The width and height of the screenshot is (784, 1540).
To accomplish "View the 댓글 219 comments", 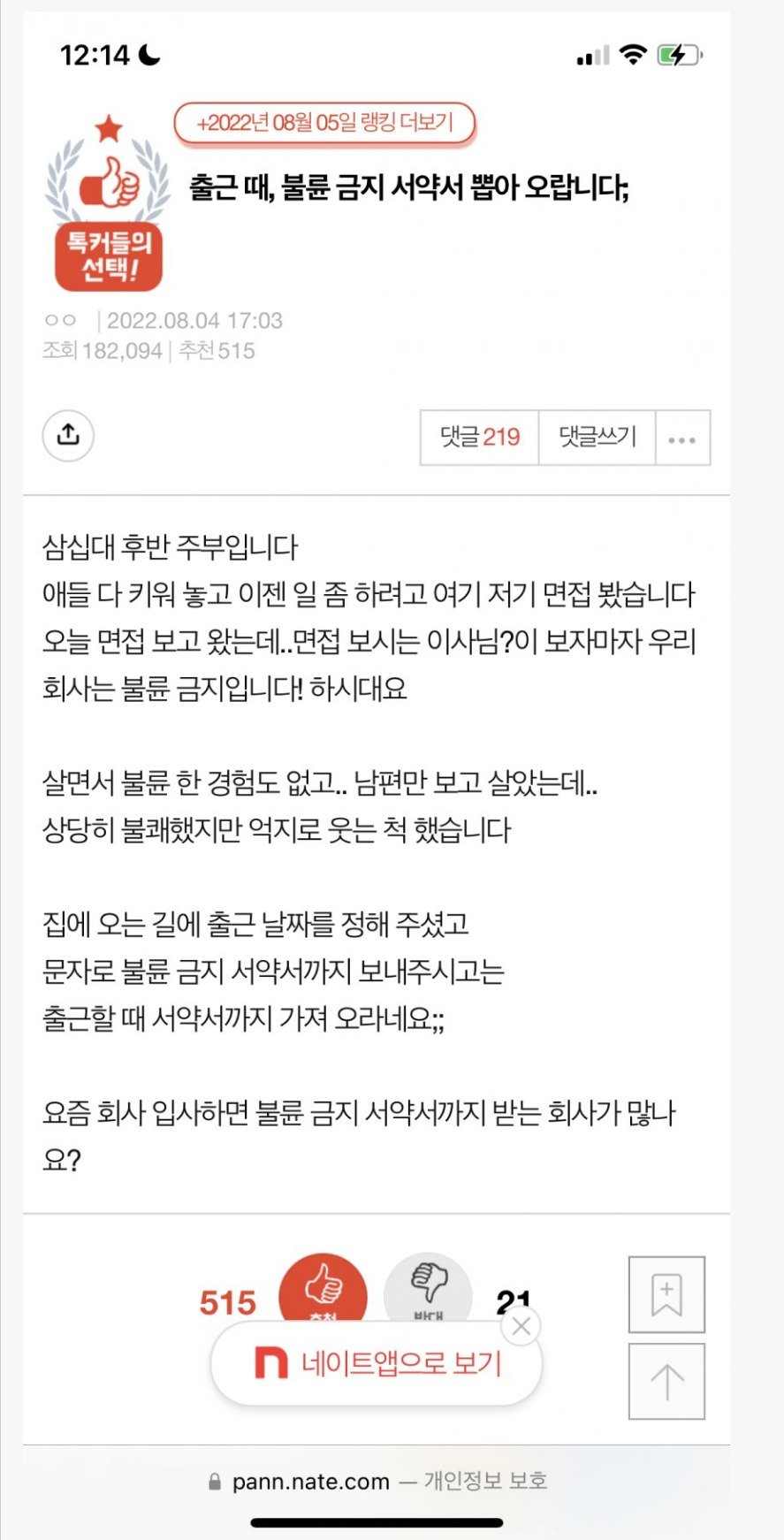I will coord(479,437).
